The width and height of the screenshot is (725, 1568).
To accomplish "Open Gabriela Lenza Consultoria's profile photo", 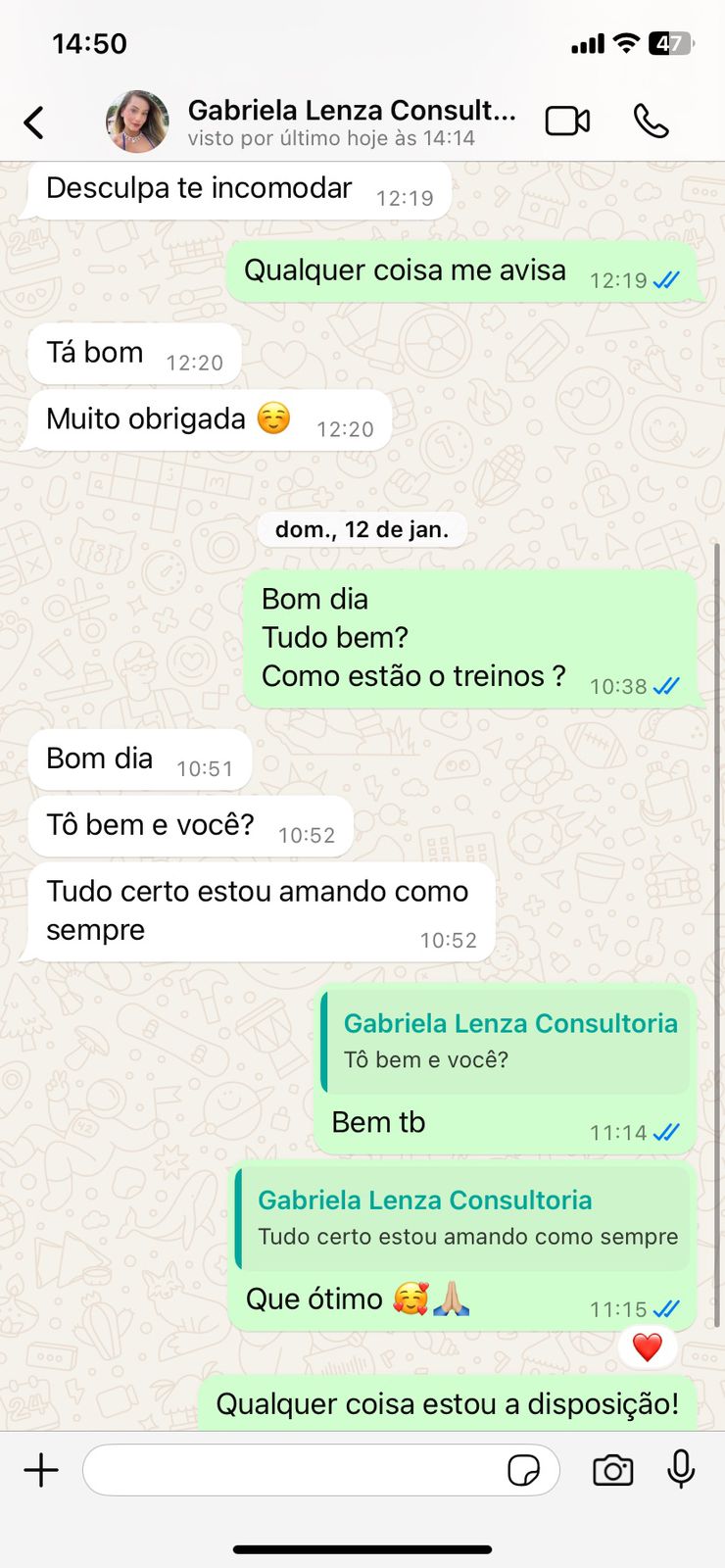I will [x=137, y=122].
